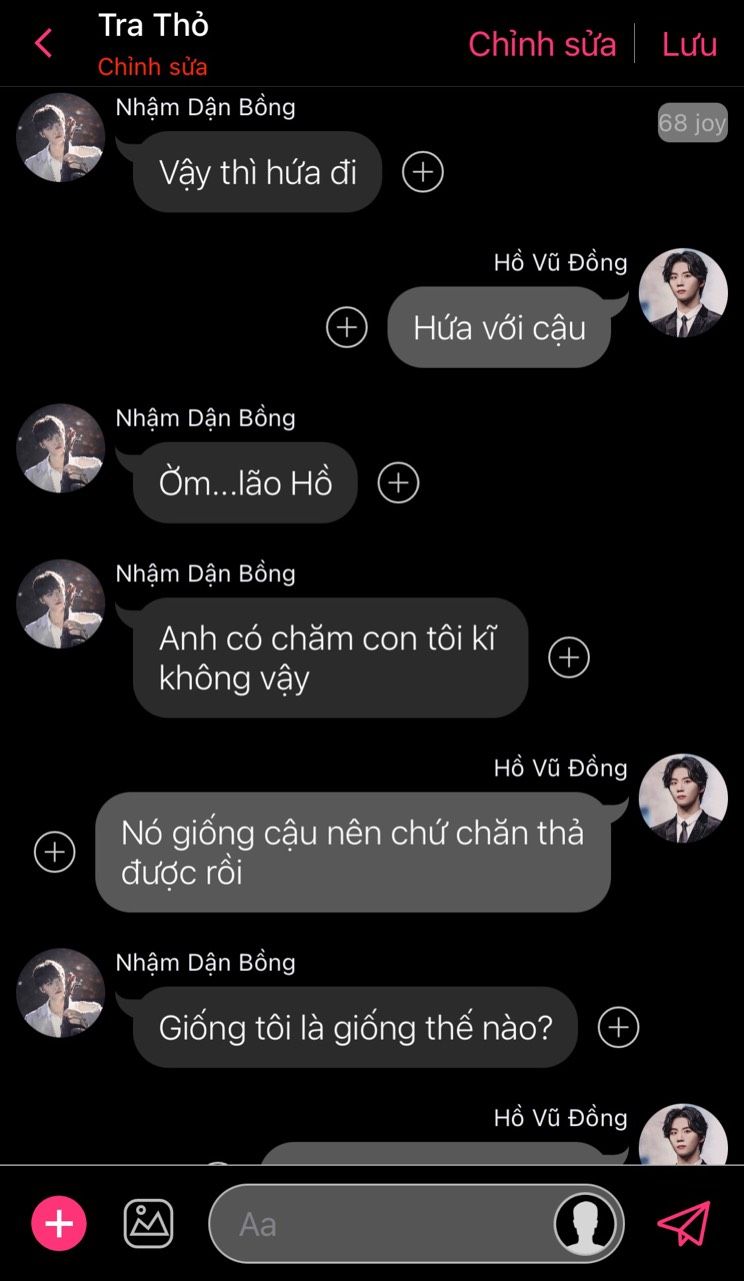
Task: Save with the Lưu button
Action: tap(689, 44)
